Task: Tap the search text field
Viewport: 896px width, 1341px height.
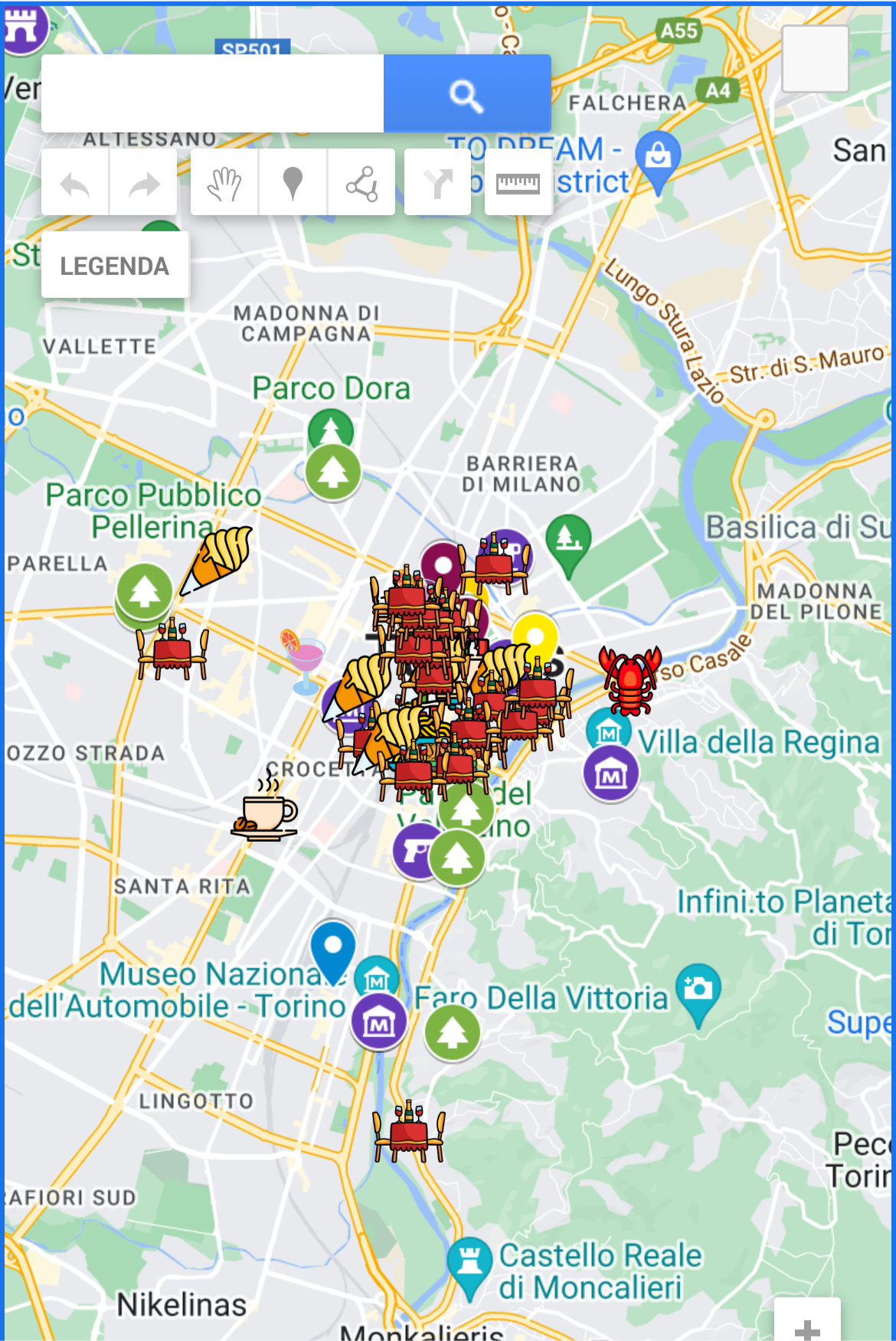Action: 212,93
